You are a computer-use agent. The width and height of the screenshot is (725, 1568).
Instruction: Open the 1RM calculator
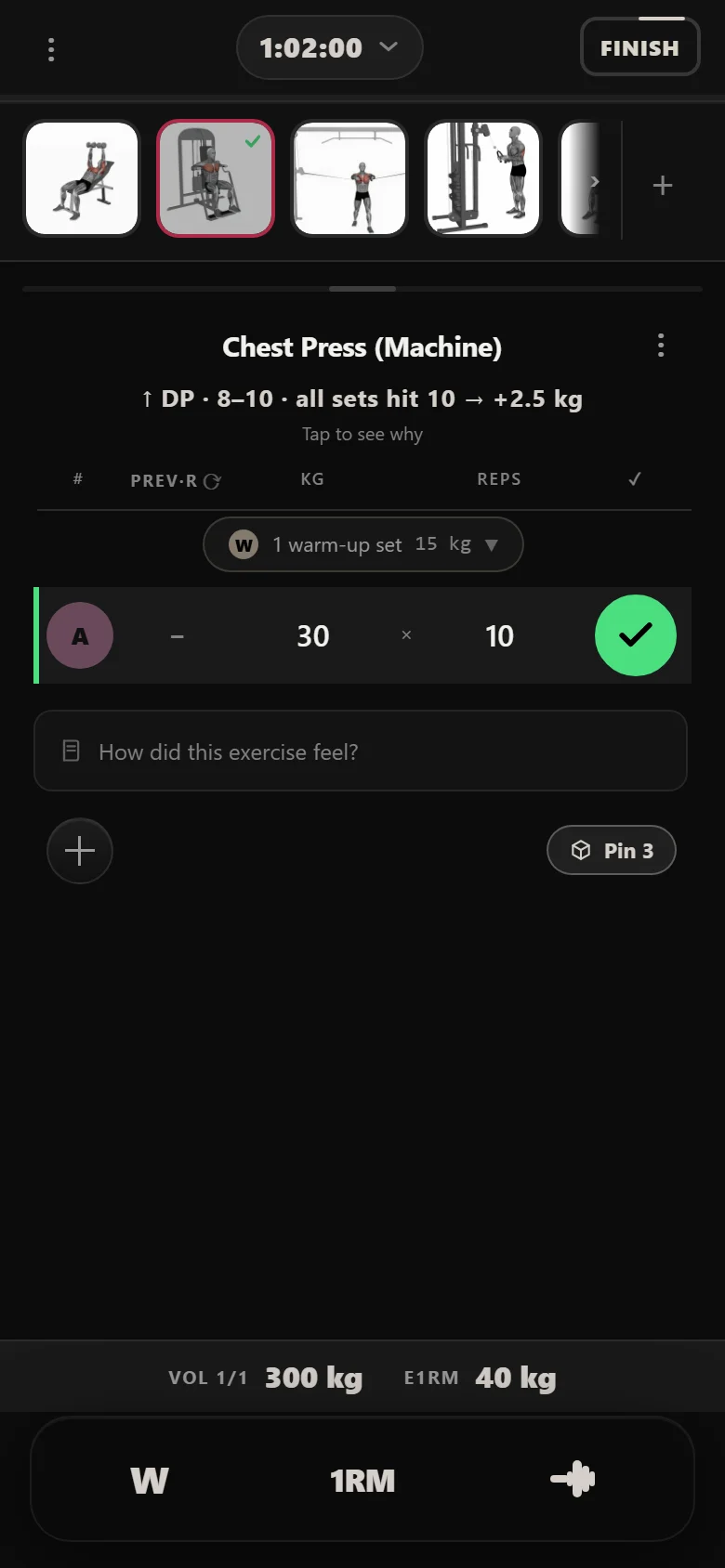[x=362, y=1480]
